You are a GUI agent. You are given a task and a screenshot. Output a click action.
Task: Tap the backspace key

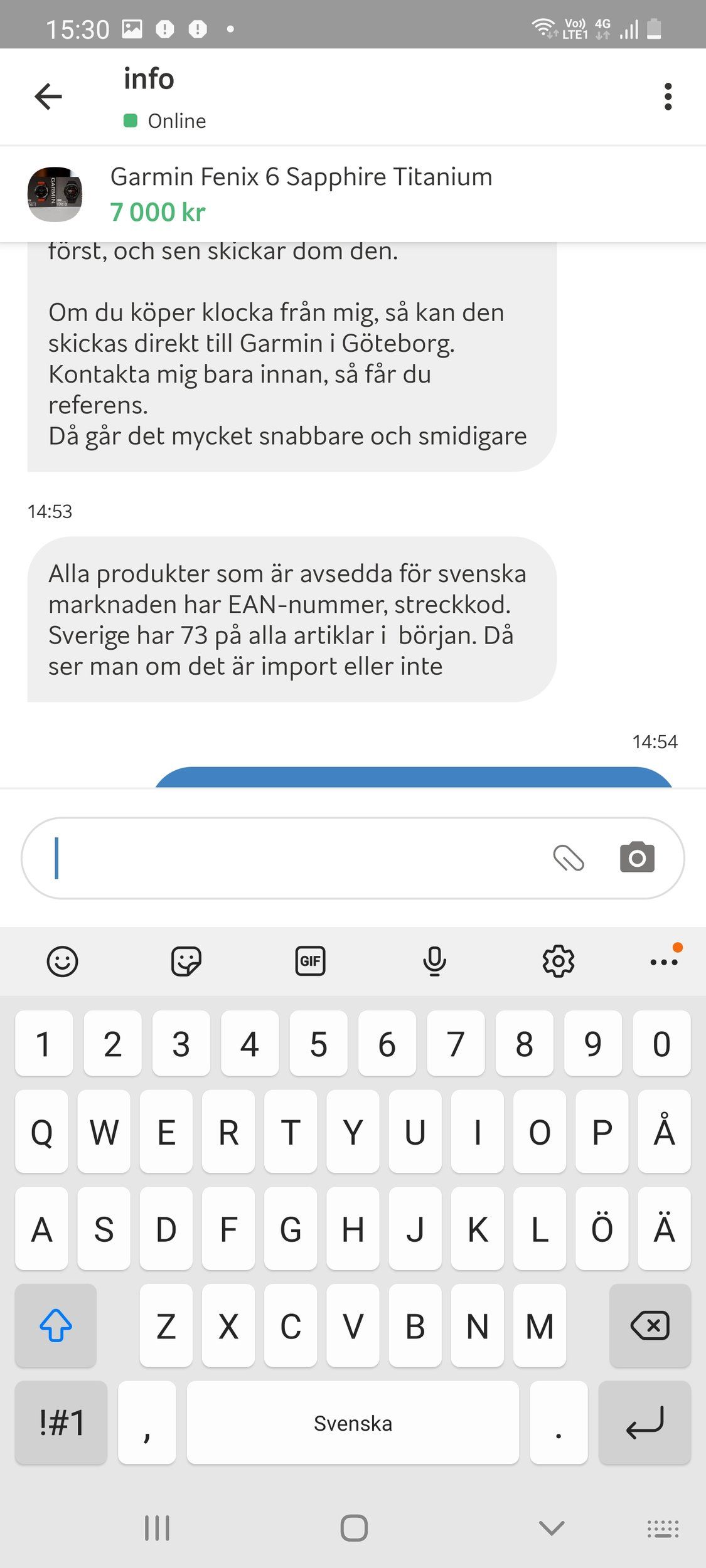coord(650,1325)
